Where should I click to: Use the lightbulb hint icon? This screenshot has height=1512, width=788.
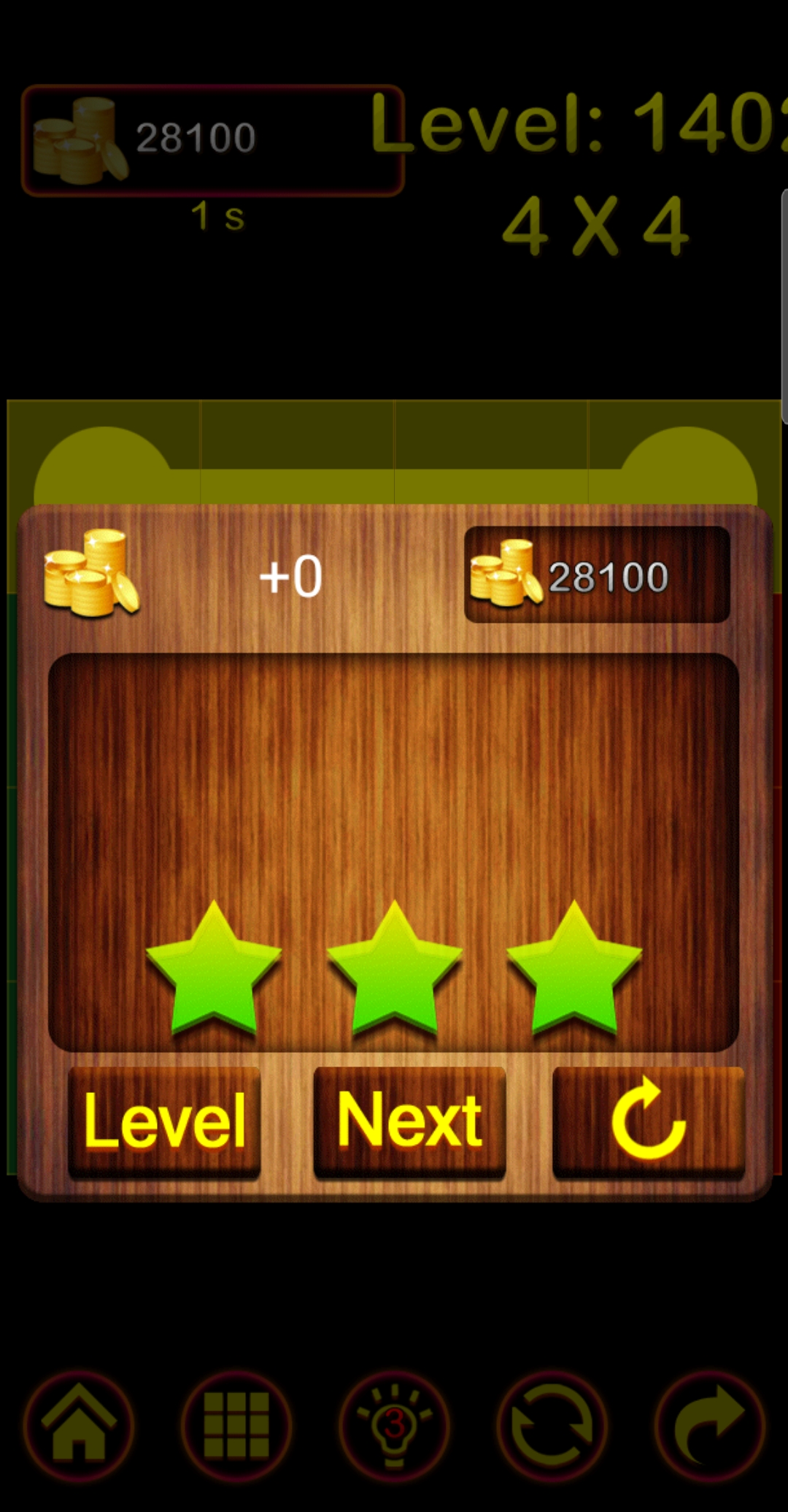pos(394,1424)
